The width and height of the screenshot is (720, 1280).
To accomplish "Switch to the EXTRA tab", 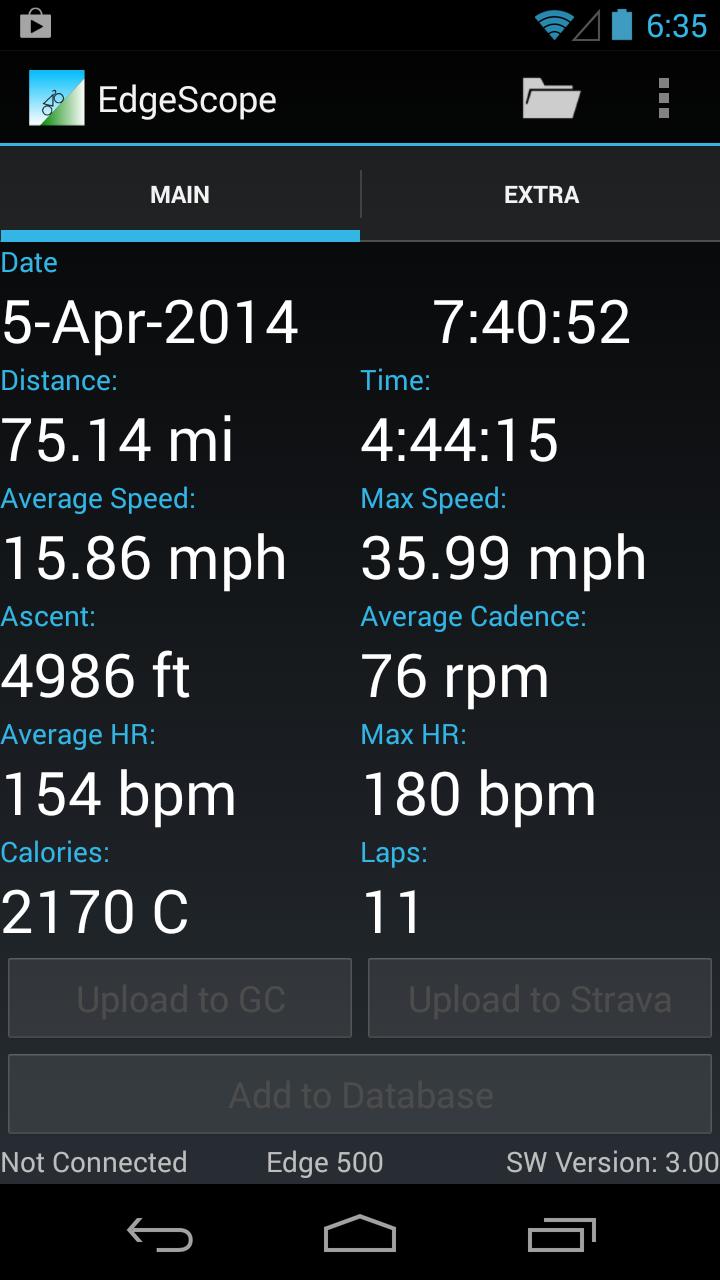I will coord(541,195).
